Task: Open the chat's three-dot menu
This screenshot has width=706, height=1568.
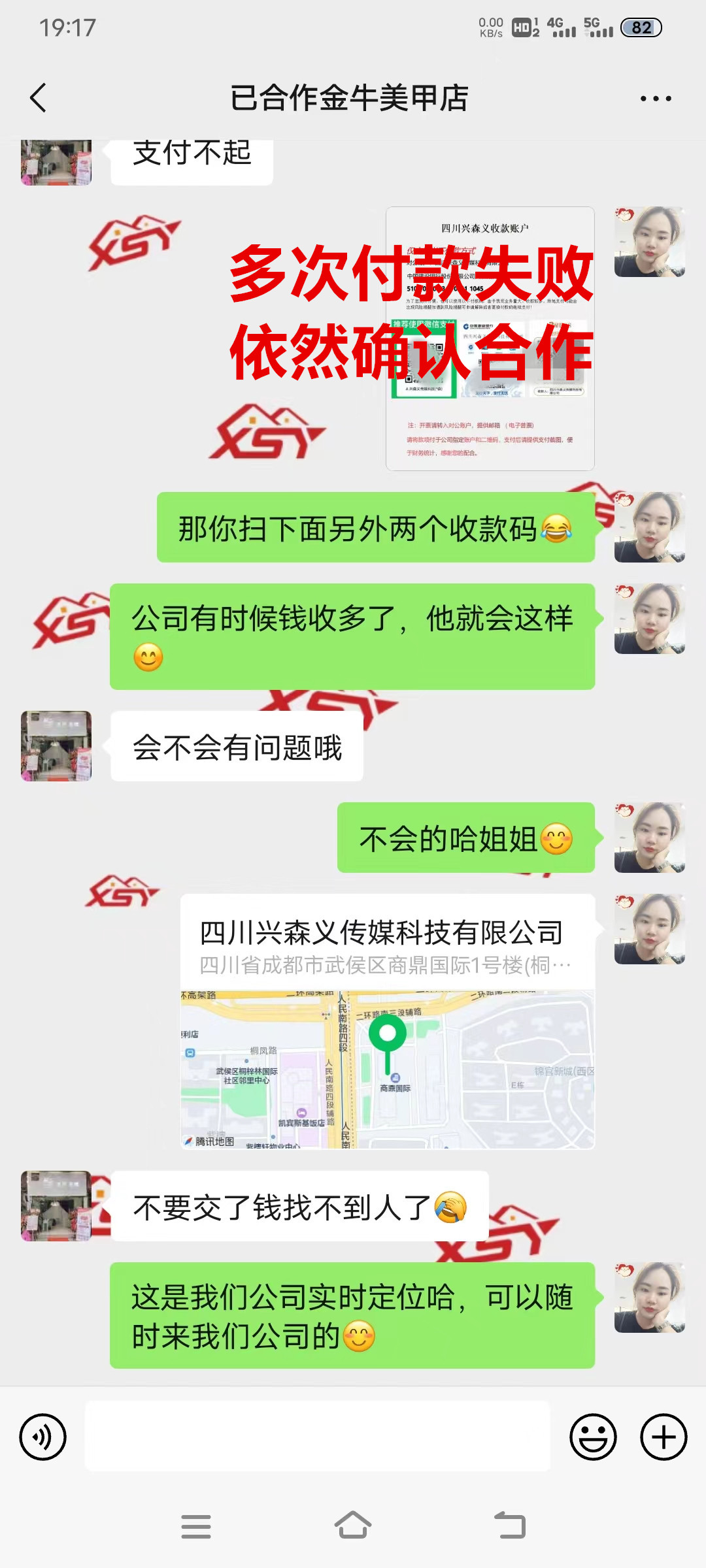Action: coord(655,99)
